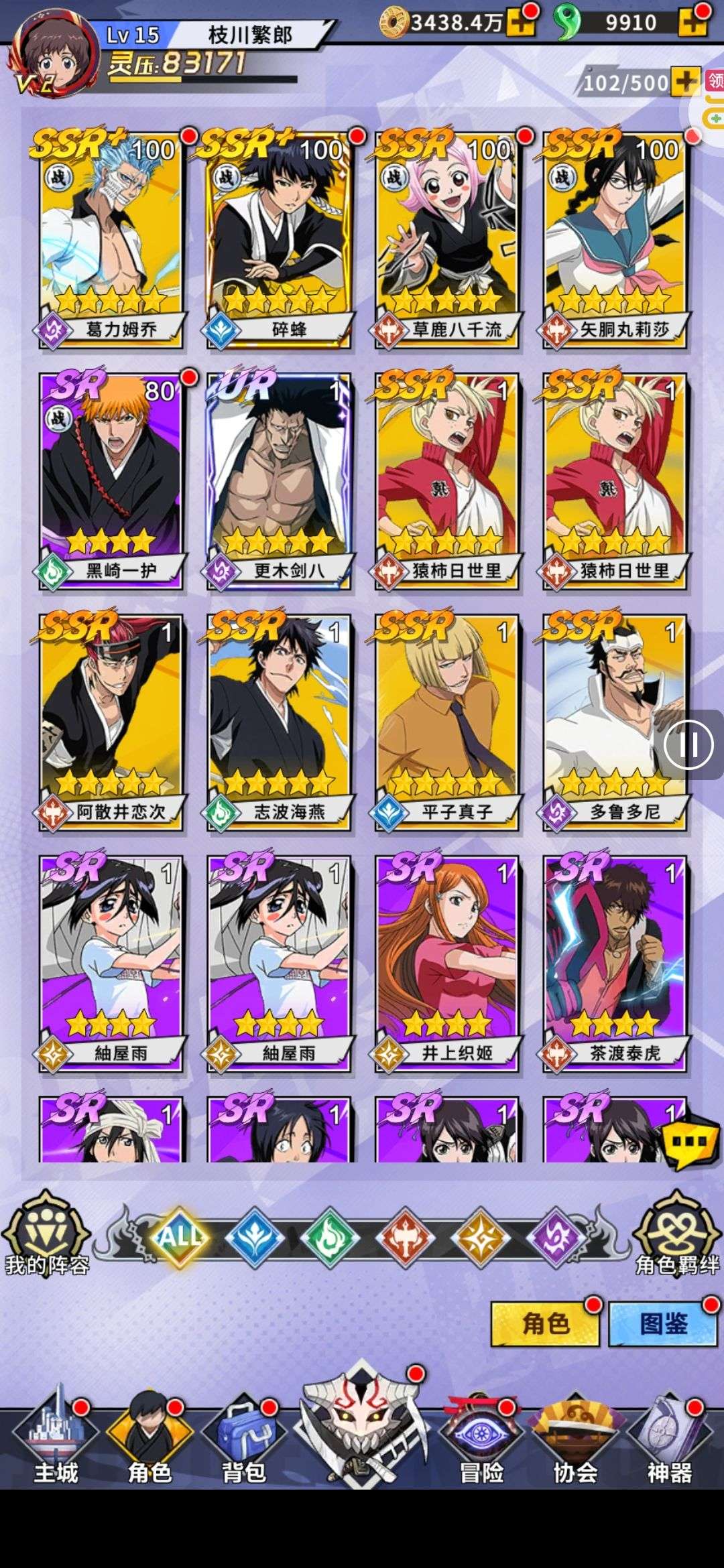The height and width of the screenshot is (1568, 724).
Task: Open the 葛力姆乔 character card
Action: (x=111, y=238)
